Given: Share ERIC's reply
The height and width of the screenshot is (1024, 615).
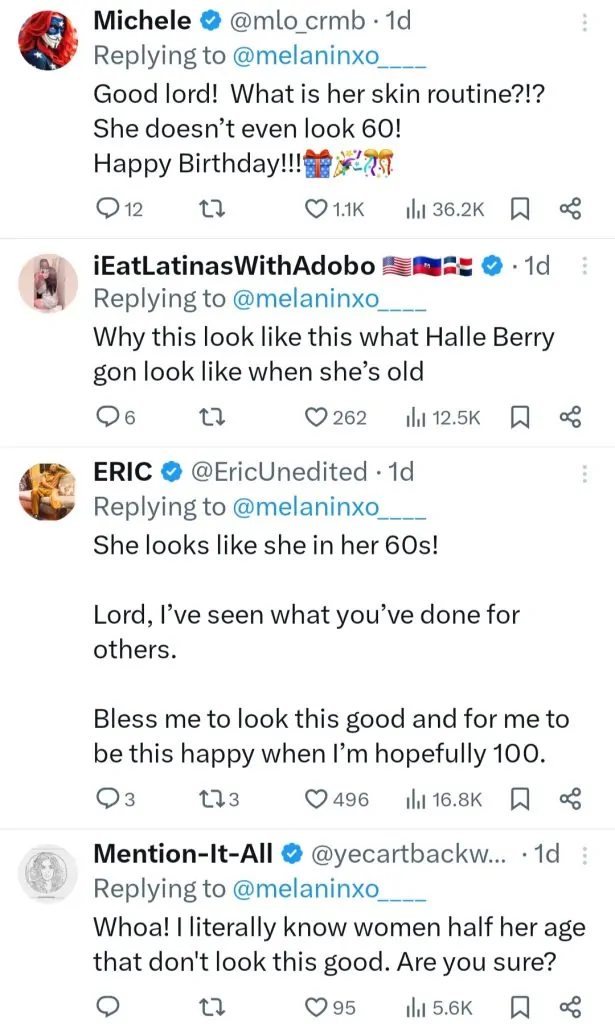Looking at the screenshot, I should [570, 799].
